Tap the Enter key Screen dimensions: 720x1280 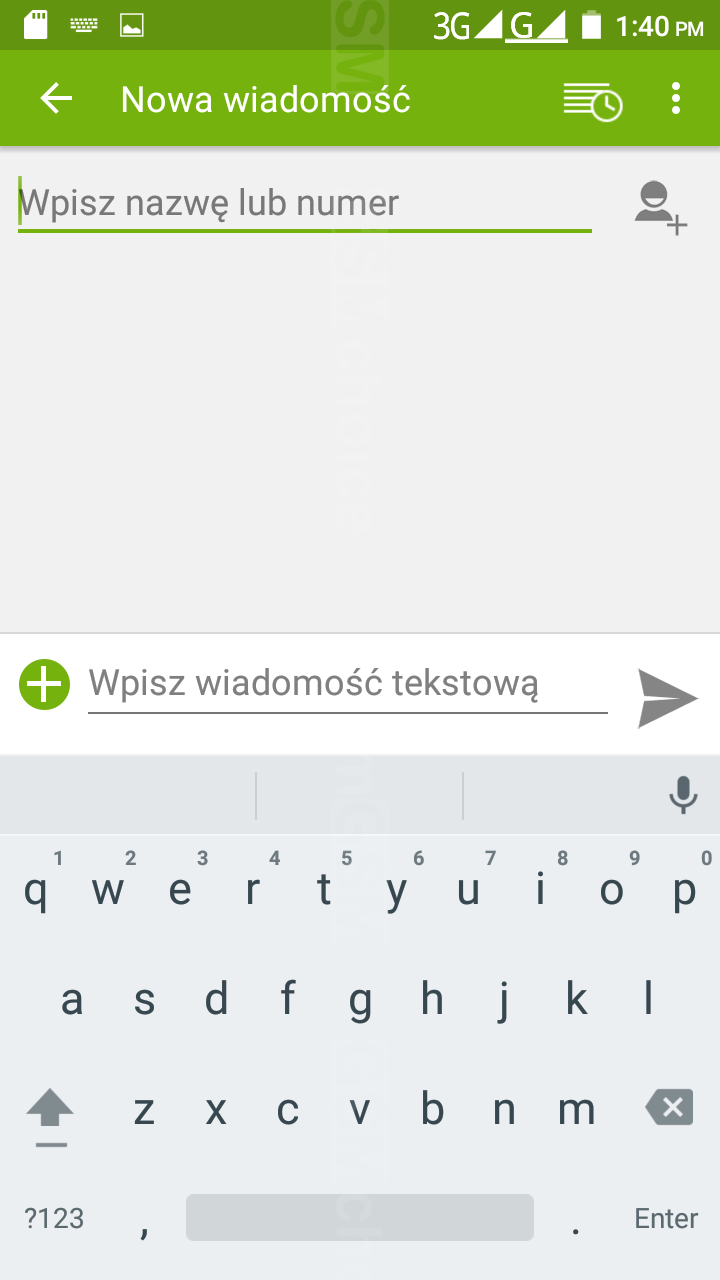click(666, 1218)
